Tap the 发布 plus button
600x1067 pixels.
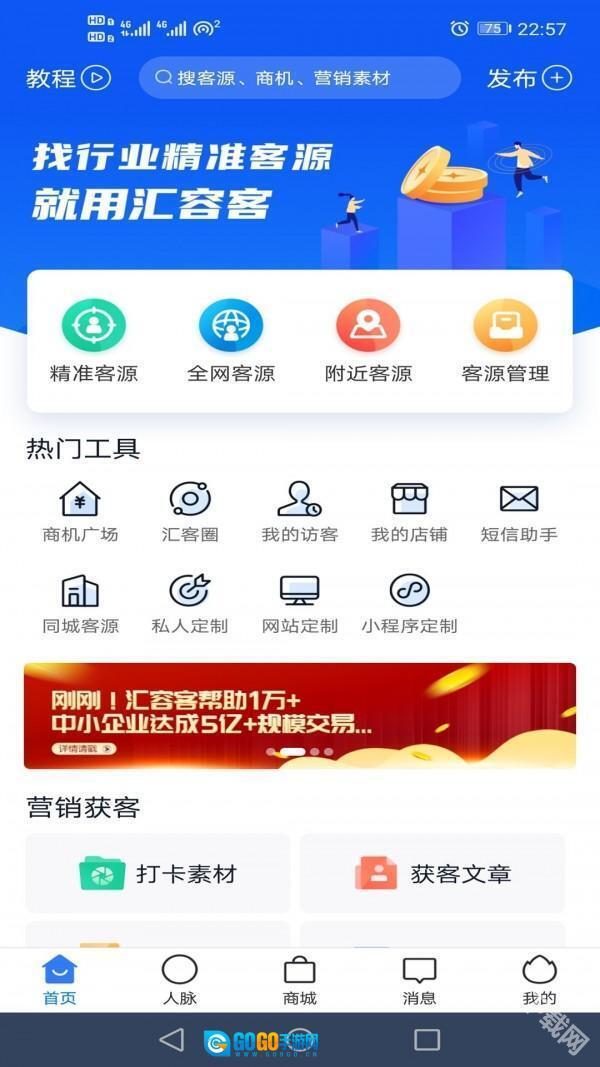[529, 78]
